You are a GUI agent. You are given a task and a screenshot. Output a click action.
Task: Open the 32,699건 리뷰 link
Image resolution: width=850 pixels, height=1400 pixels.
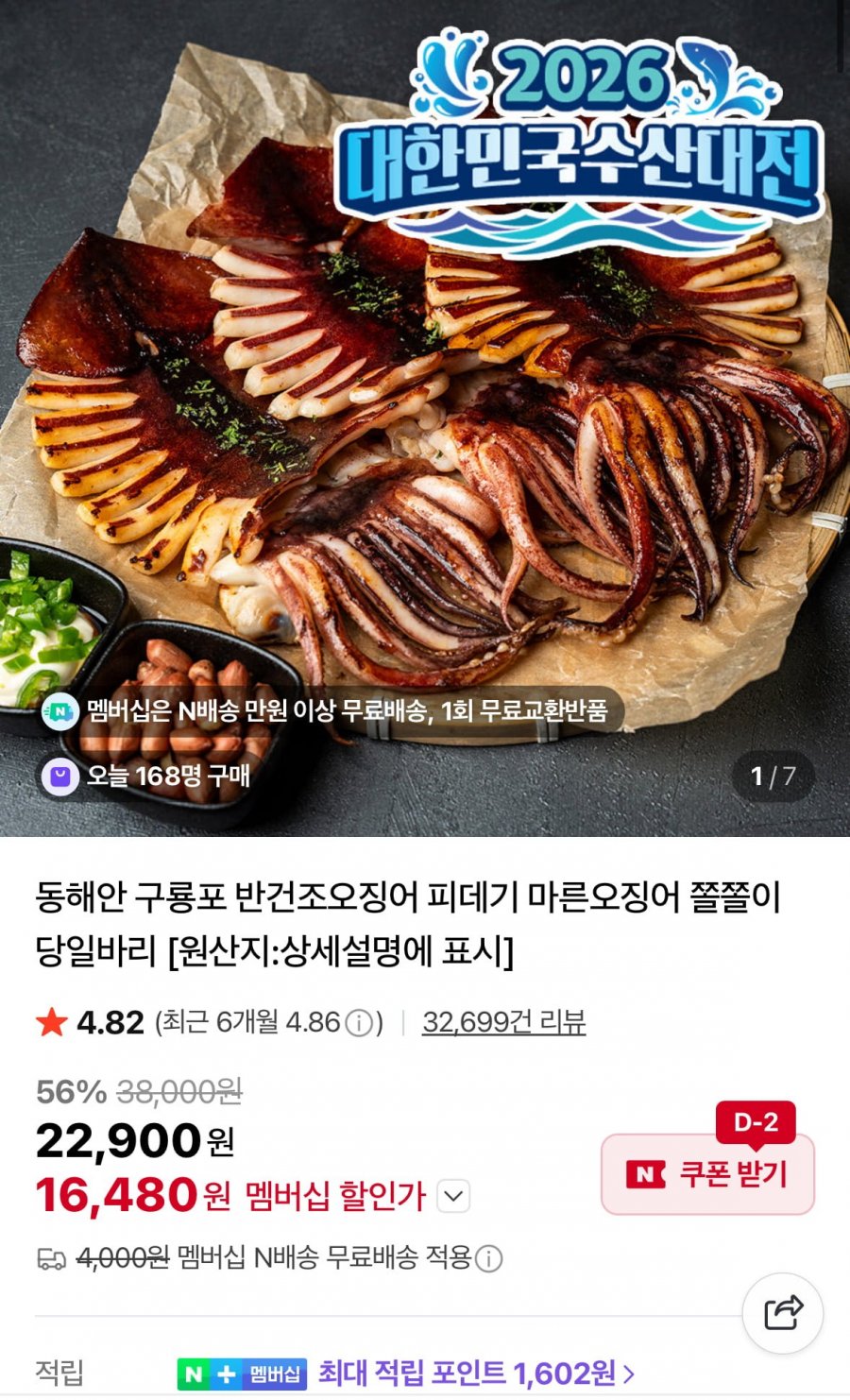click(503, 1022)
